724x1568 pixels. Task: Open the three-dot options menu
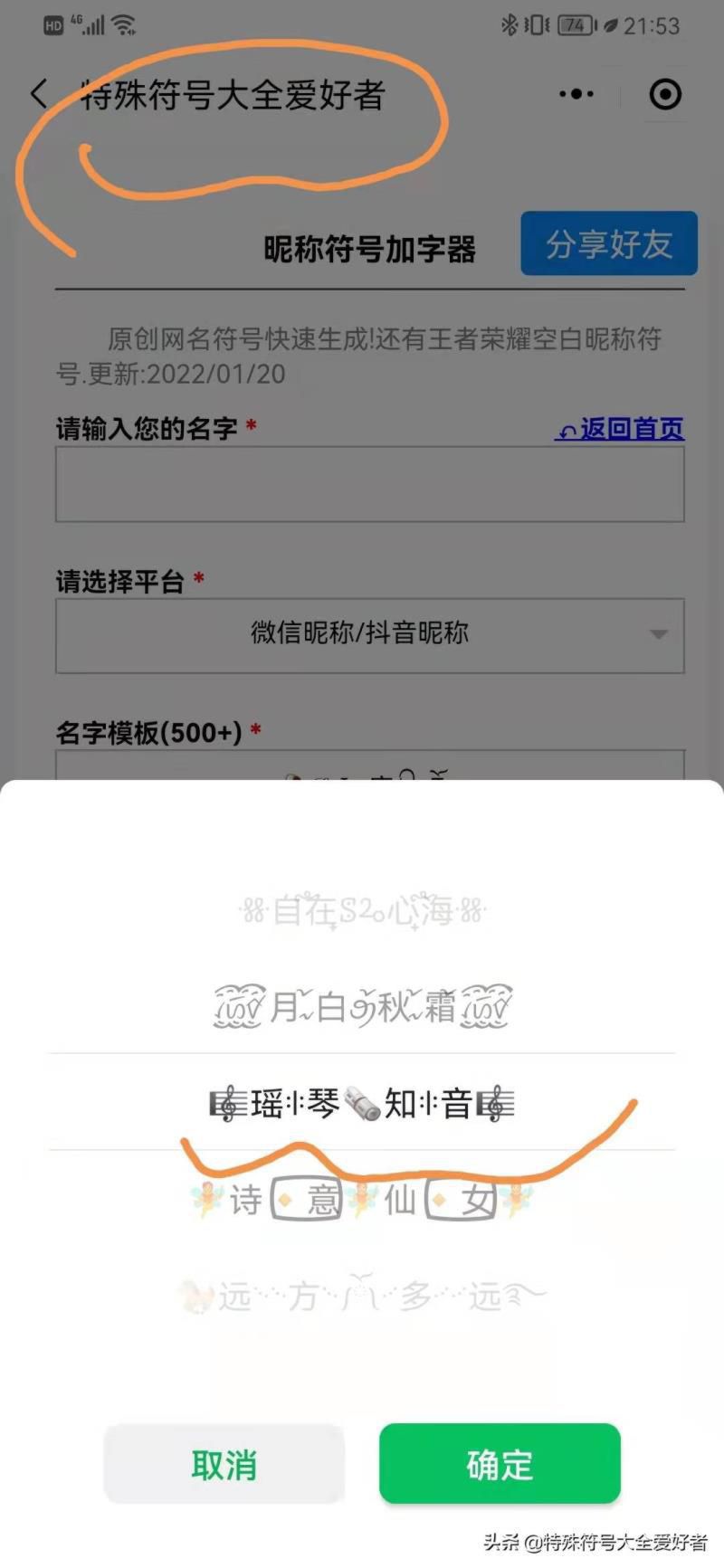point(575,94)
